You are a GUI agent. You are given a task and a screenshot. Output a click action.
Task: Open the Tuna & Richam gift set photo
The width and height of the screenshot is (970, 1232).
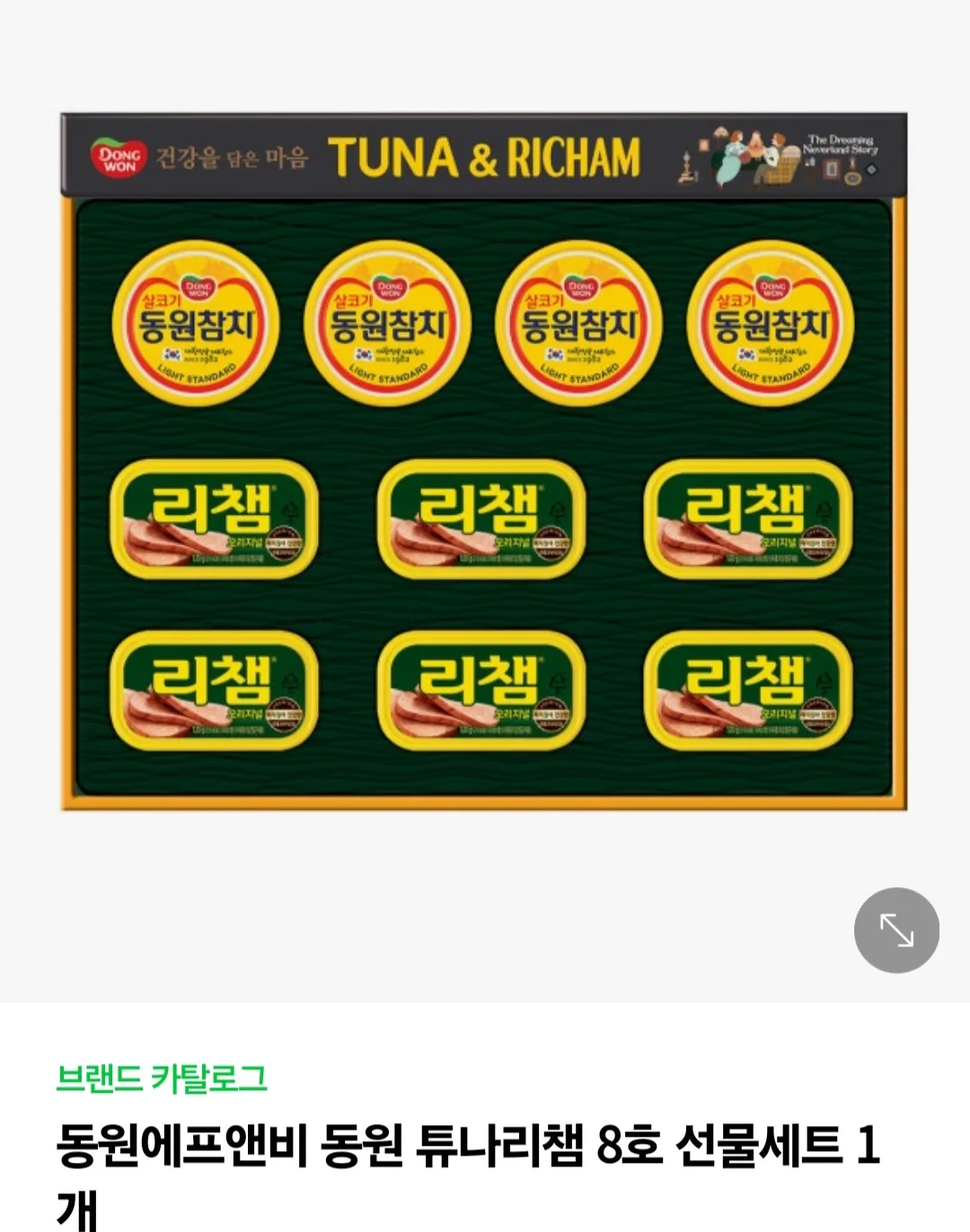(484, 462)
